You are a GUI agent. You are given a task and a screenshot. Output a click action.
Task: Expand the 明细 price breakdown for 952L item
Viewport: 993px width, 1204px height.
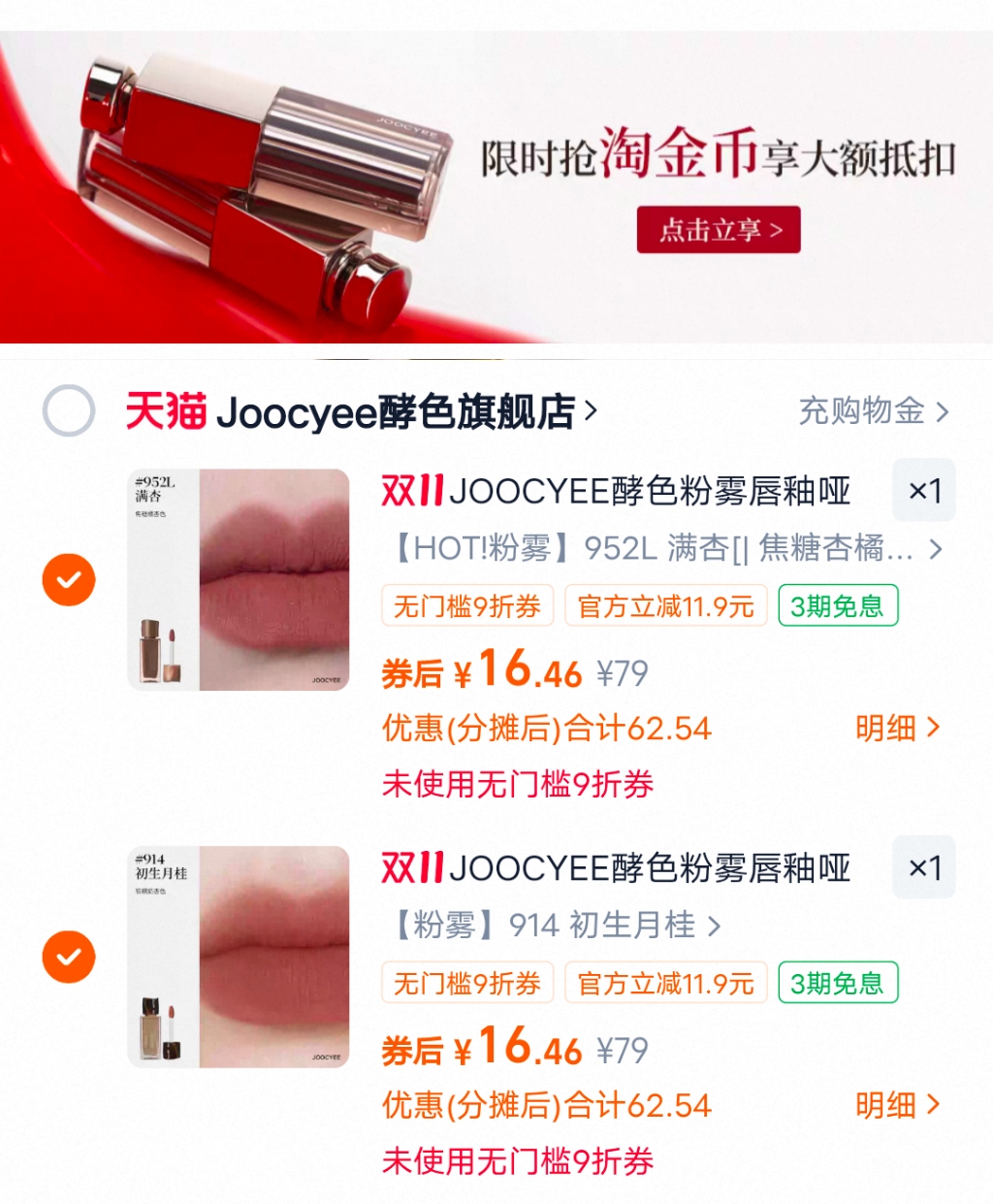click(897, 728)
